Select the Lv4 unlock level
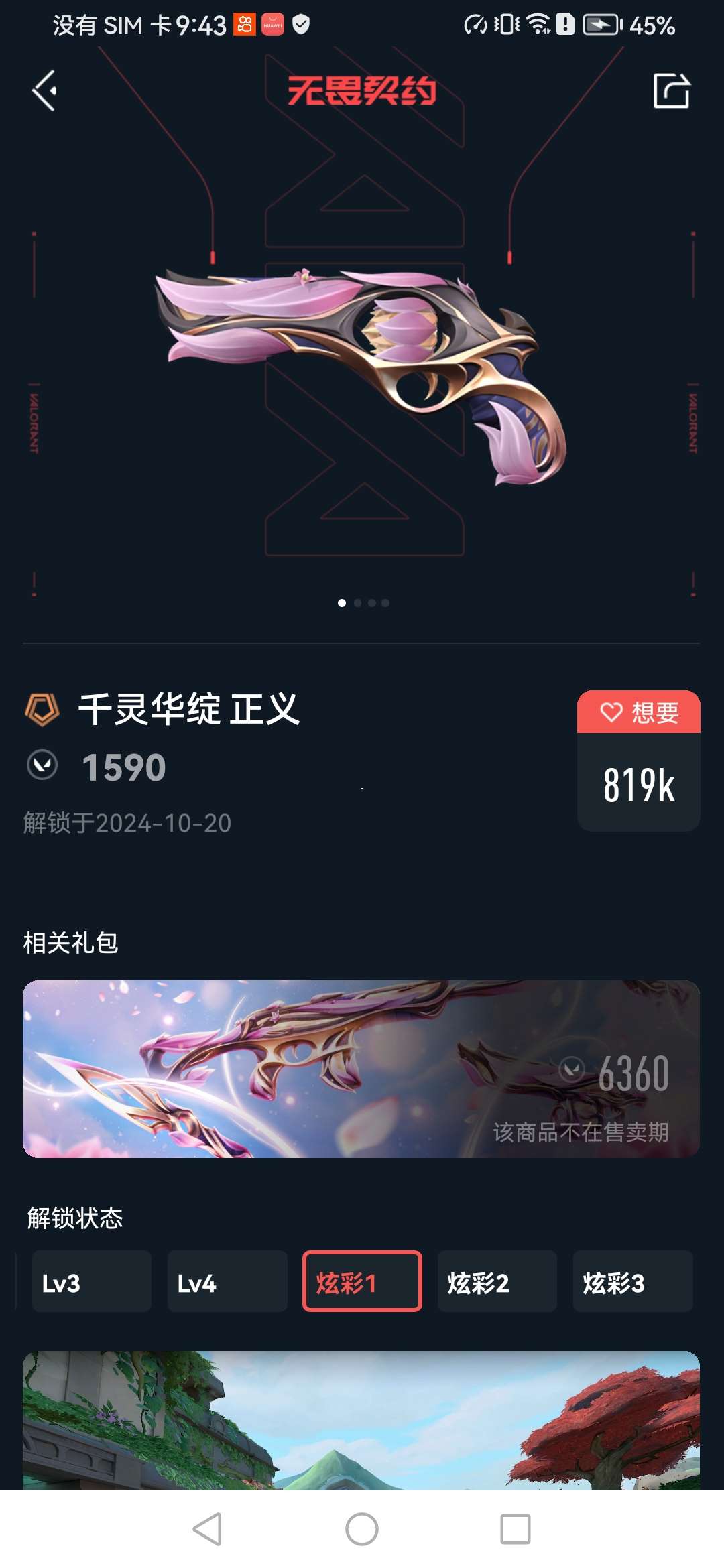This screenshot has height=1568, width=724. pos(227,1281)
